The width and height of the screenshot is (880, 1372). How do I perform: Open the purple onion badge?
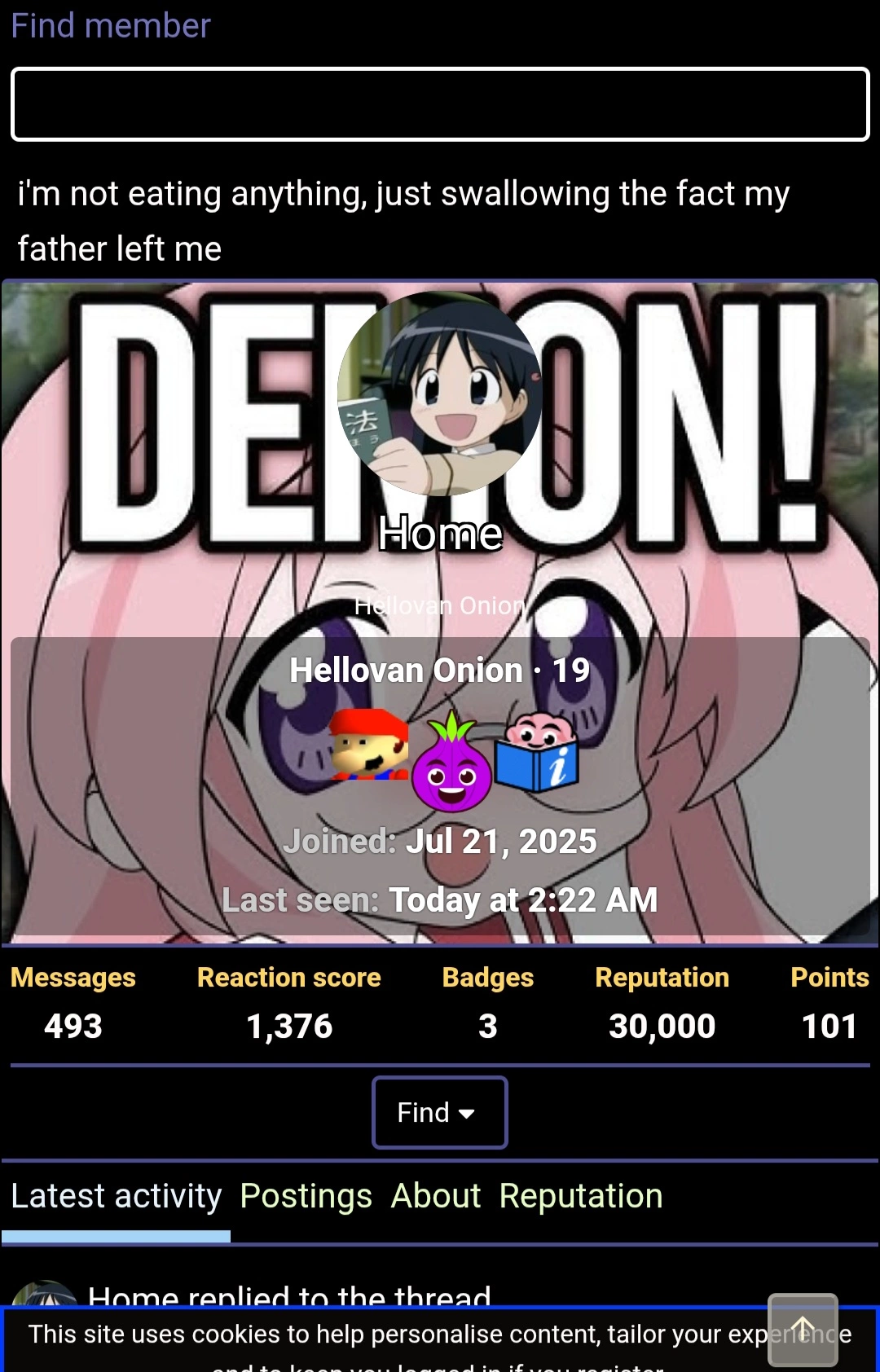451,762
